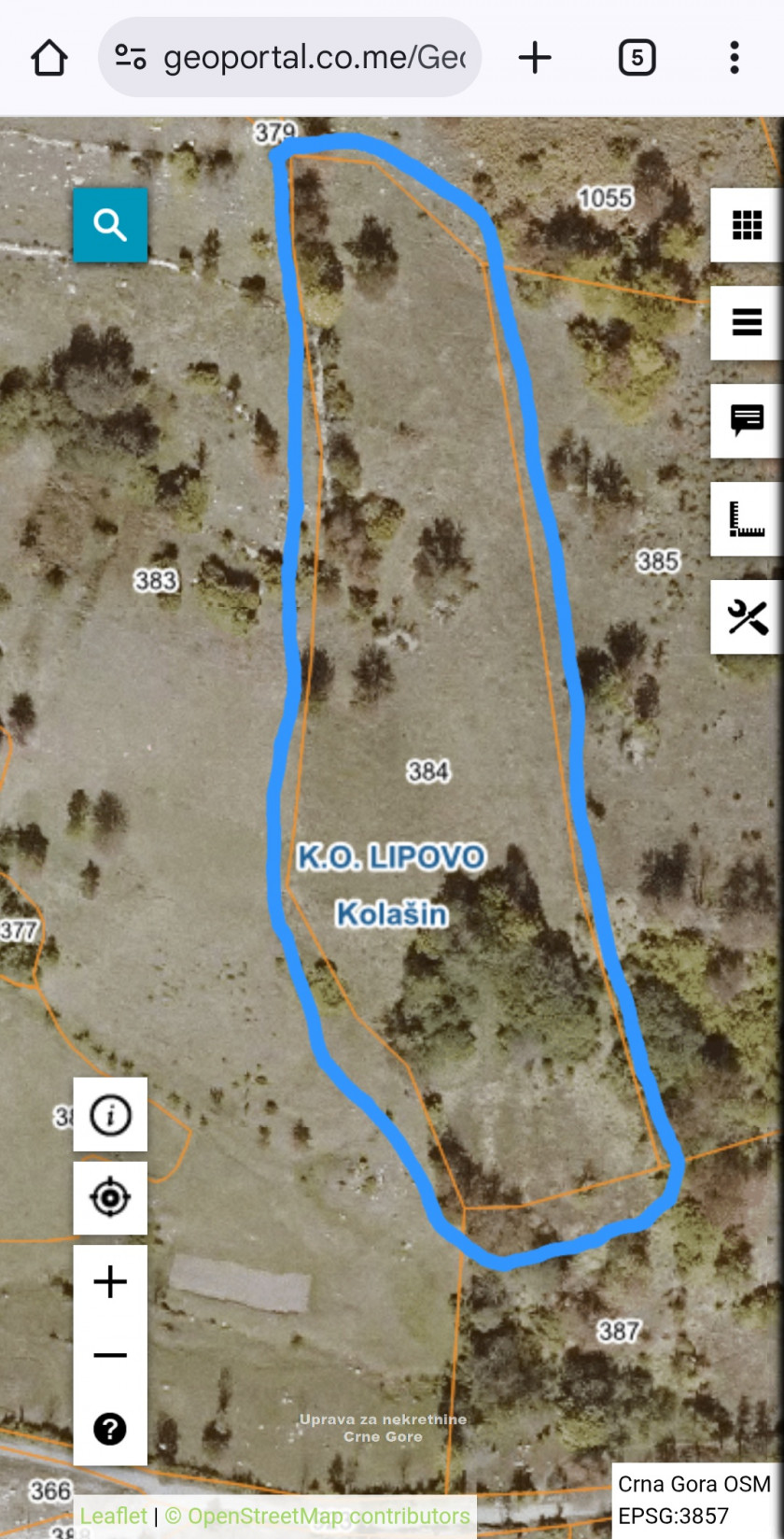Screen dimensions: 784x1539
Task: Center map on my location
Action: [110, 1198]
